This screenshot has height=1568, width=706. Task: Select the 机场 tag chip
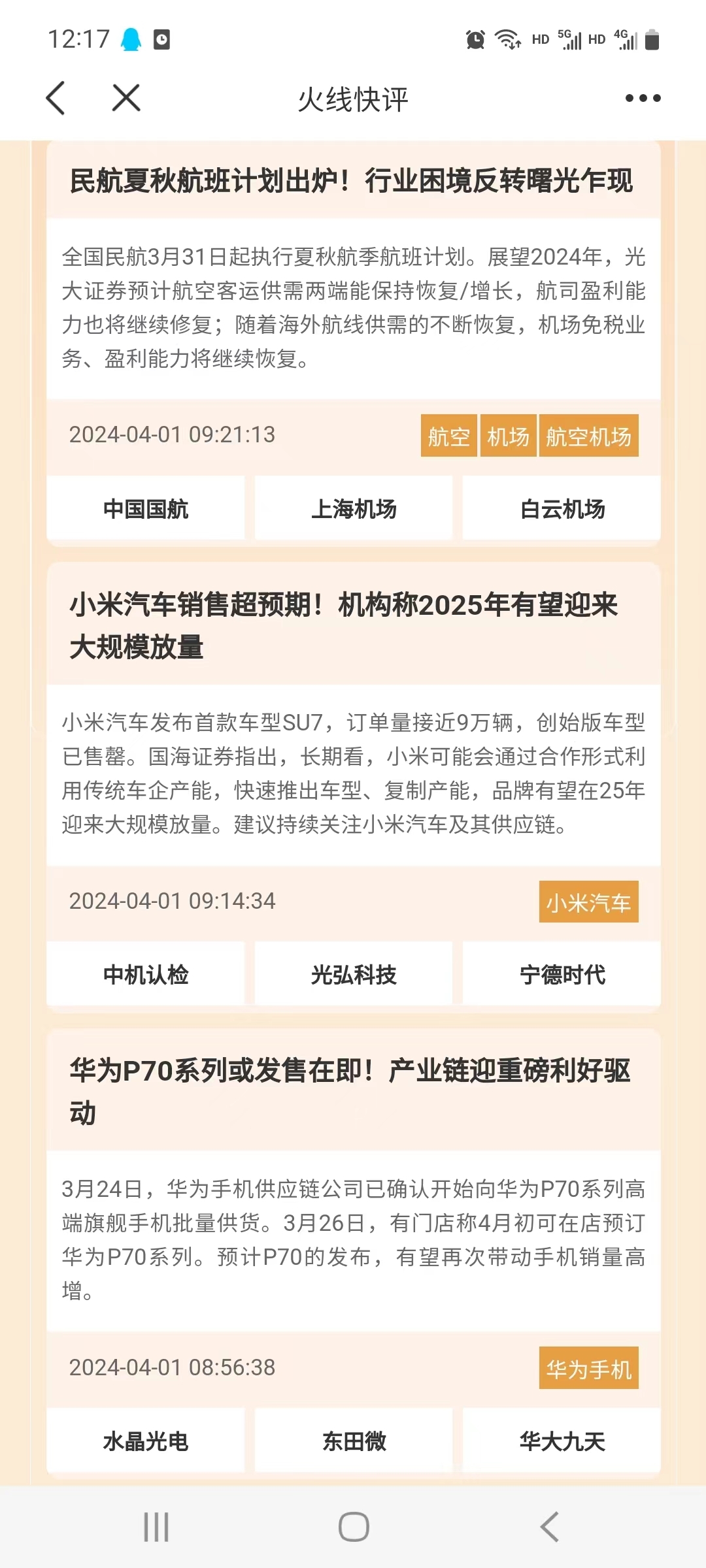coord(508,436)
